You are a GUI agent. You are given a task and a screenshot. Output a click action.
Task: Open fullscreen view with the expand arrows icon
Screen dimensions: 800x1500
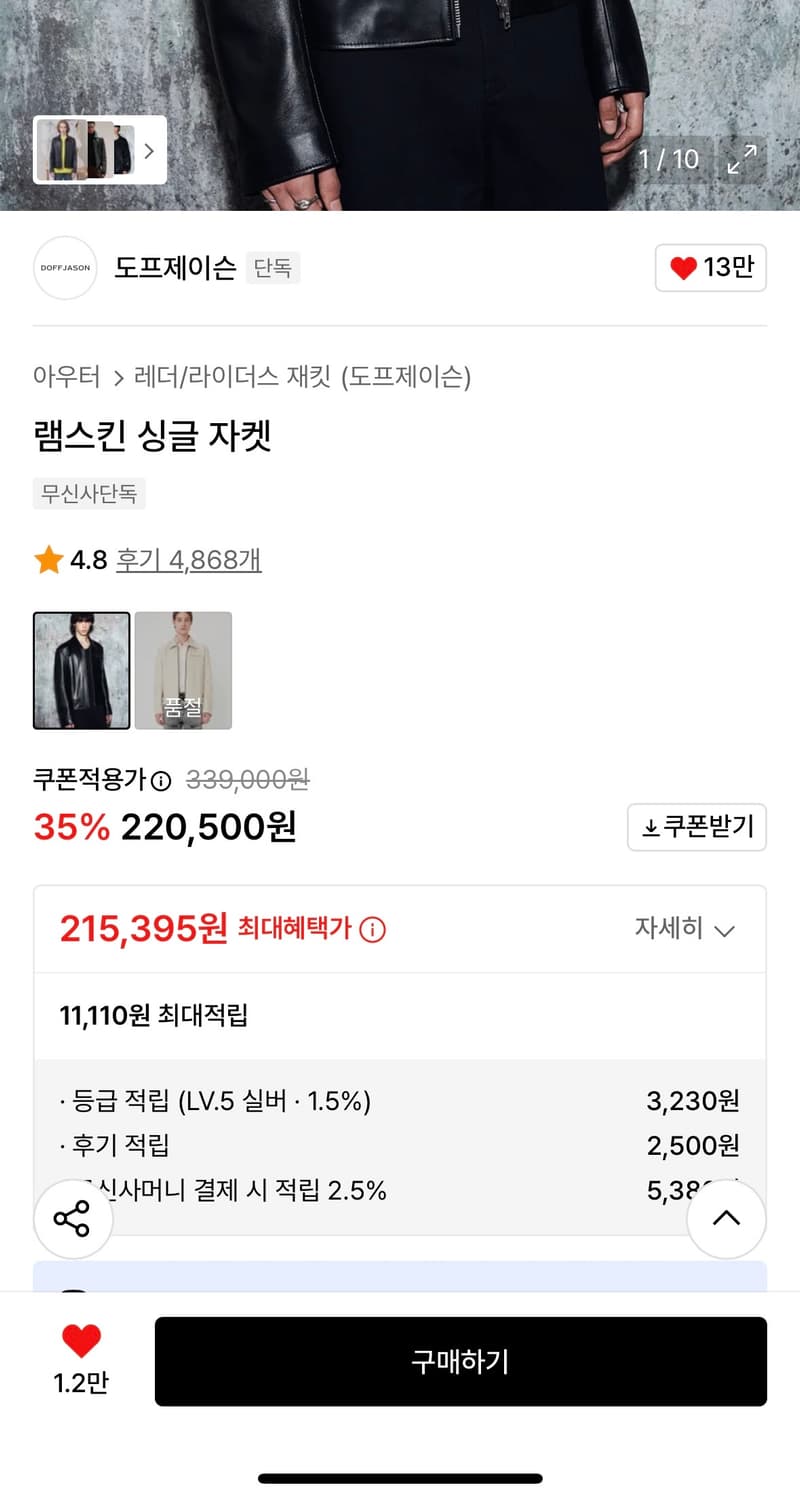tap(744, 159)
